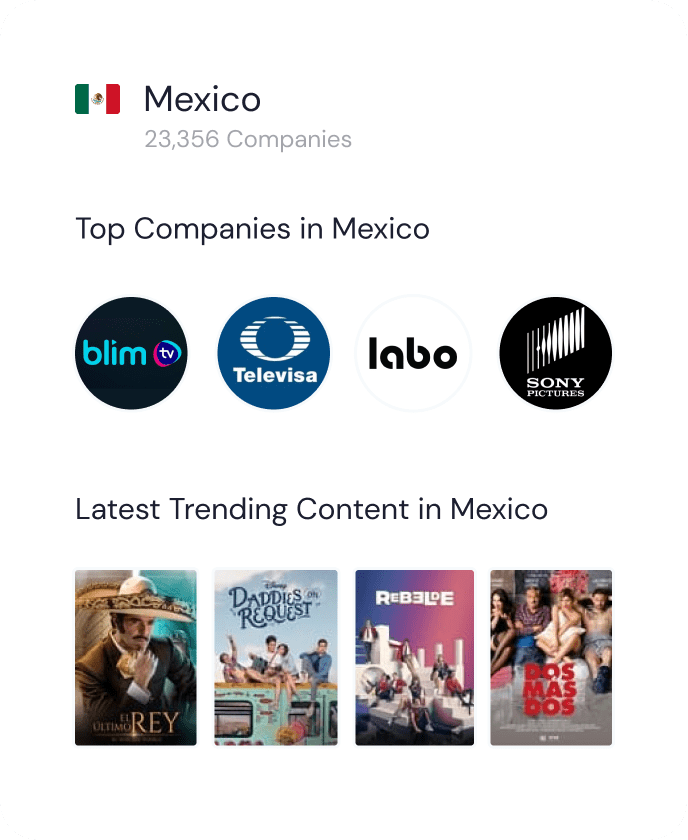Open the Dos Más Dos poster
The image size is (688, 840).
[x=551, y=657]
